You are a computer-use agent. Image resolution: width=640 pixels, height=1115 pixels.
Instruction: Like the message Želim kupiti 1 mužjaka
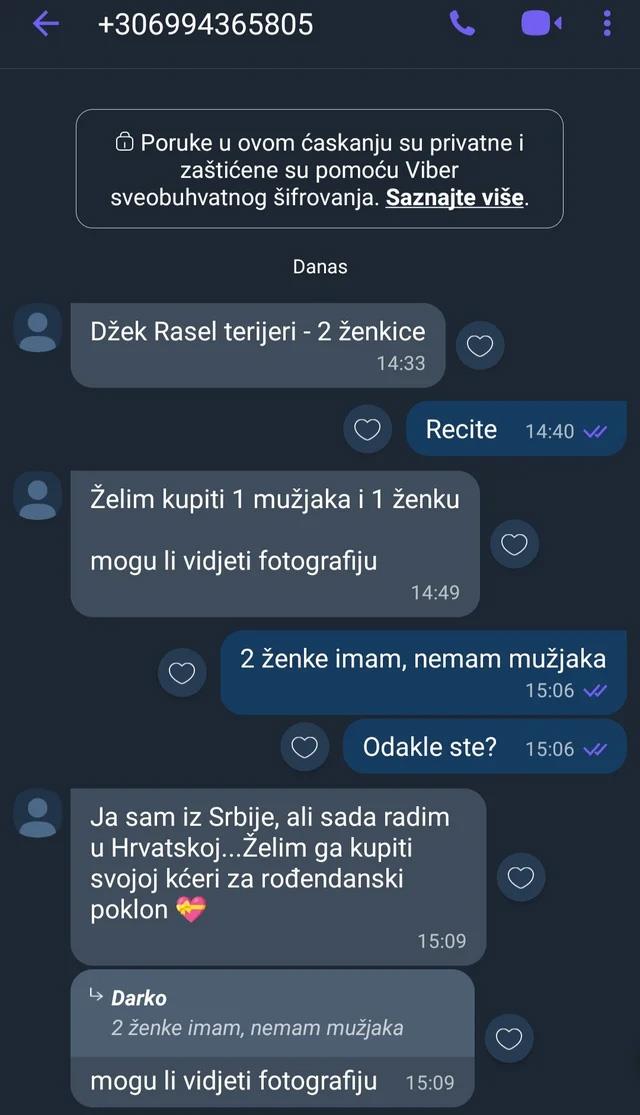point(514,544)
